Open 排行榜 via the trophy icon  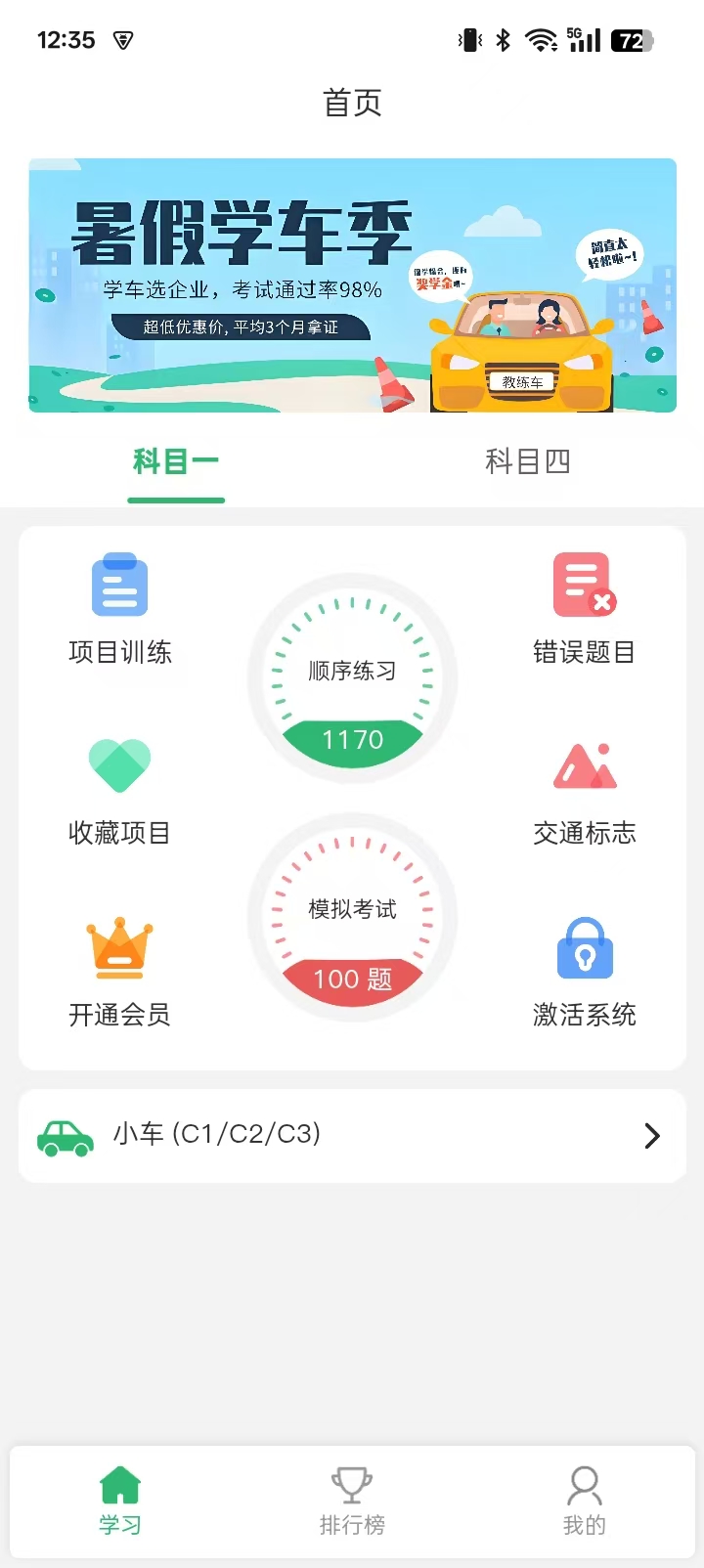pyautogui.click(x=351, y=1485)
